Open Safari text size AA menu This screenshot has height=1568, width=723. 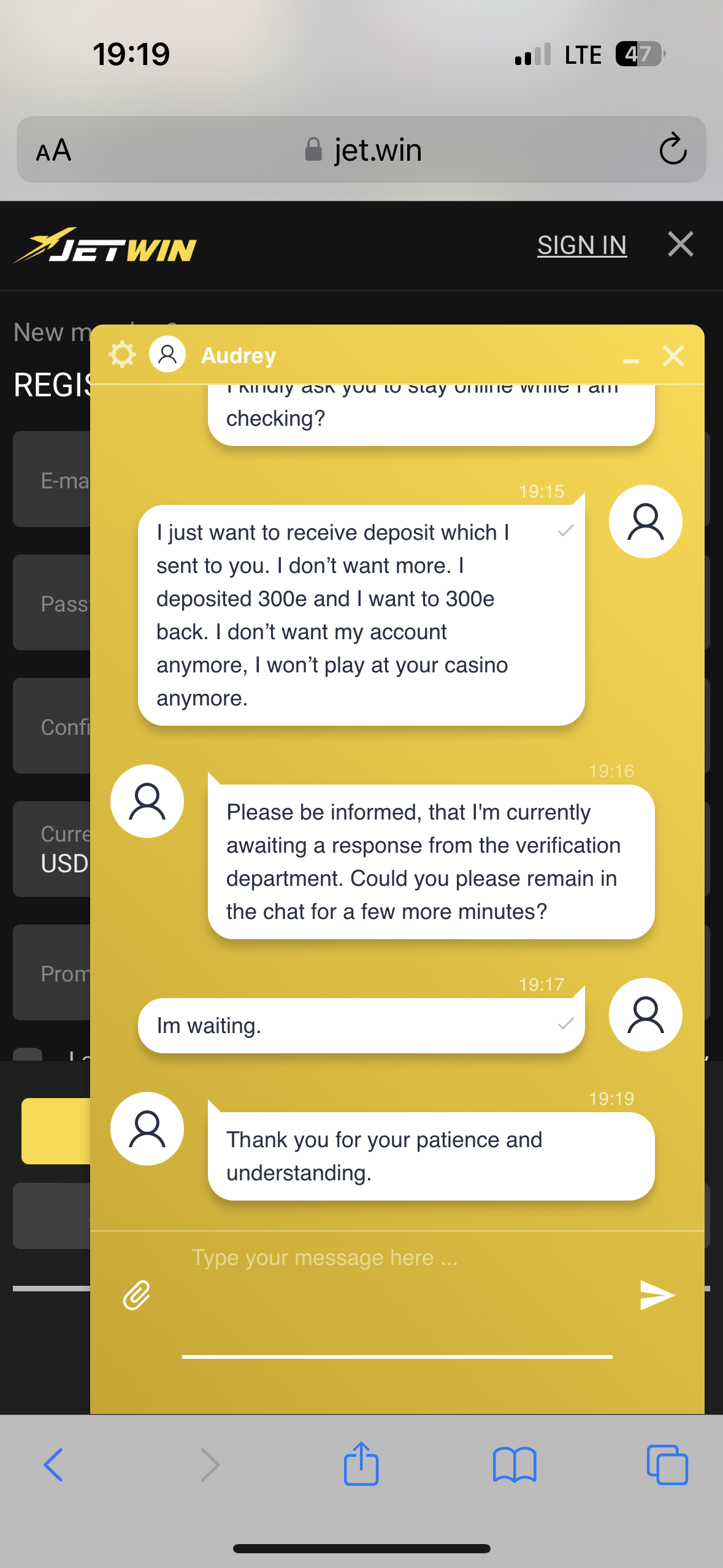coord(54,150)
